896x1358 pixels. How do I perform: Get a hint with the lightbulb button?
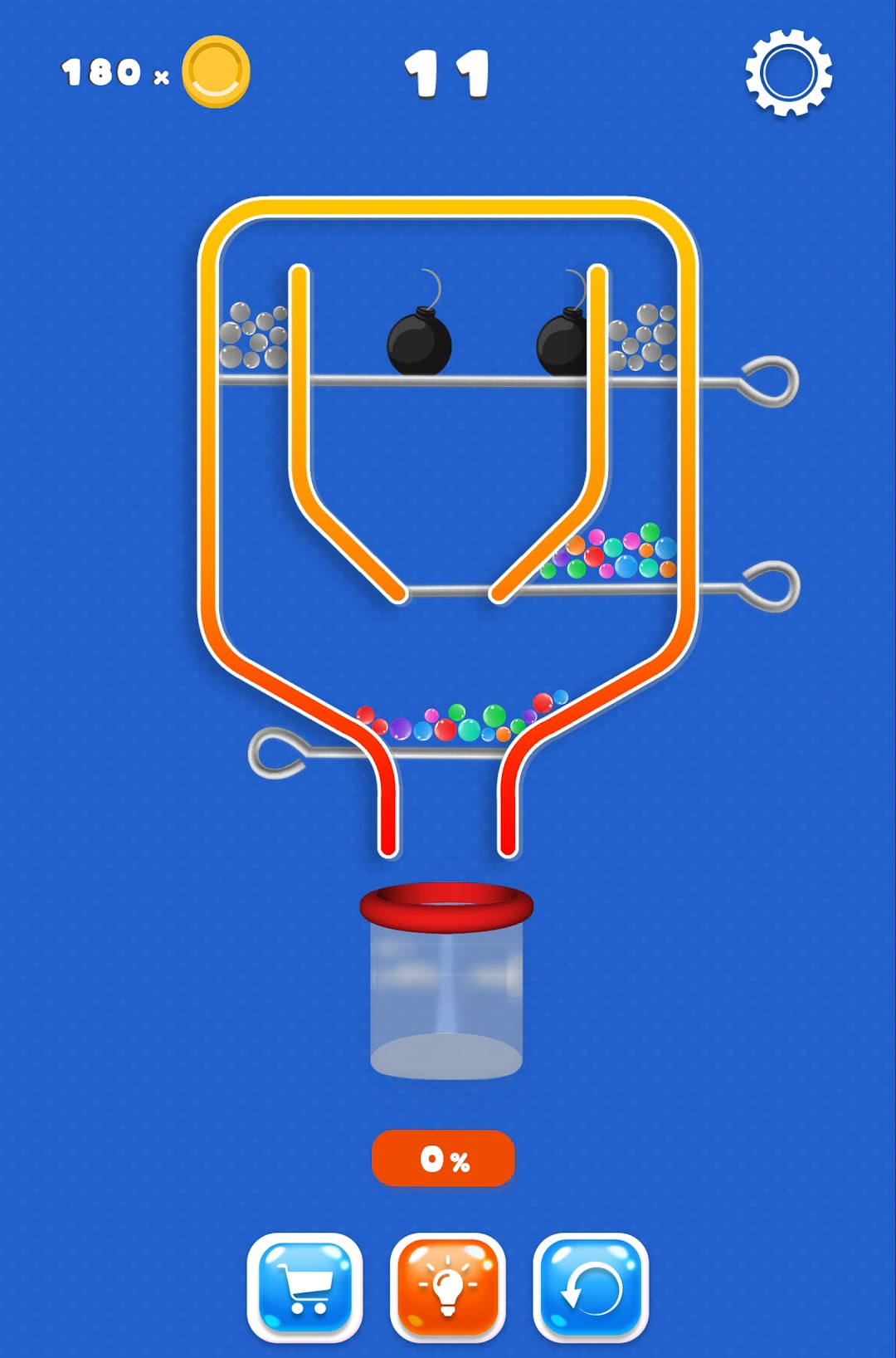[x=448, y=1287]
